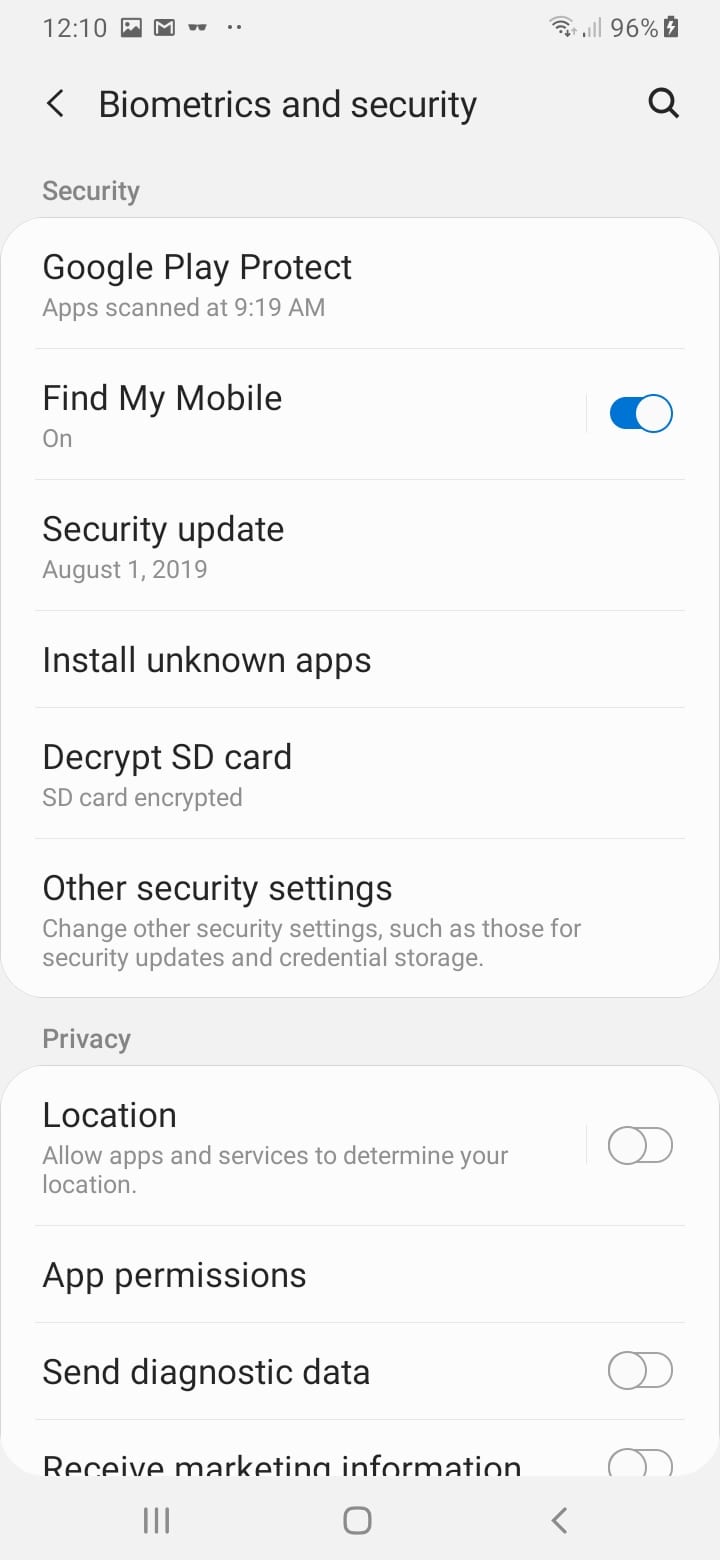Open App permissions

(300, 1275)
